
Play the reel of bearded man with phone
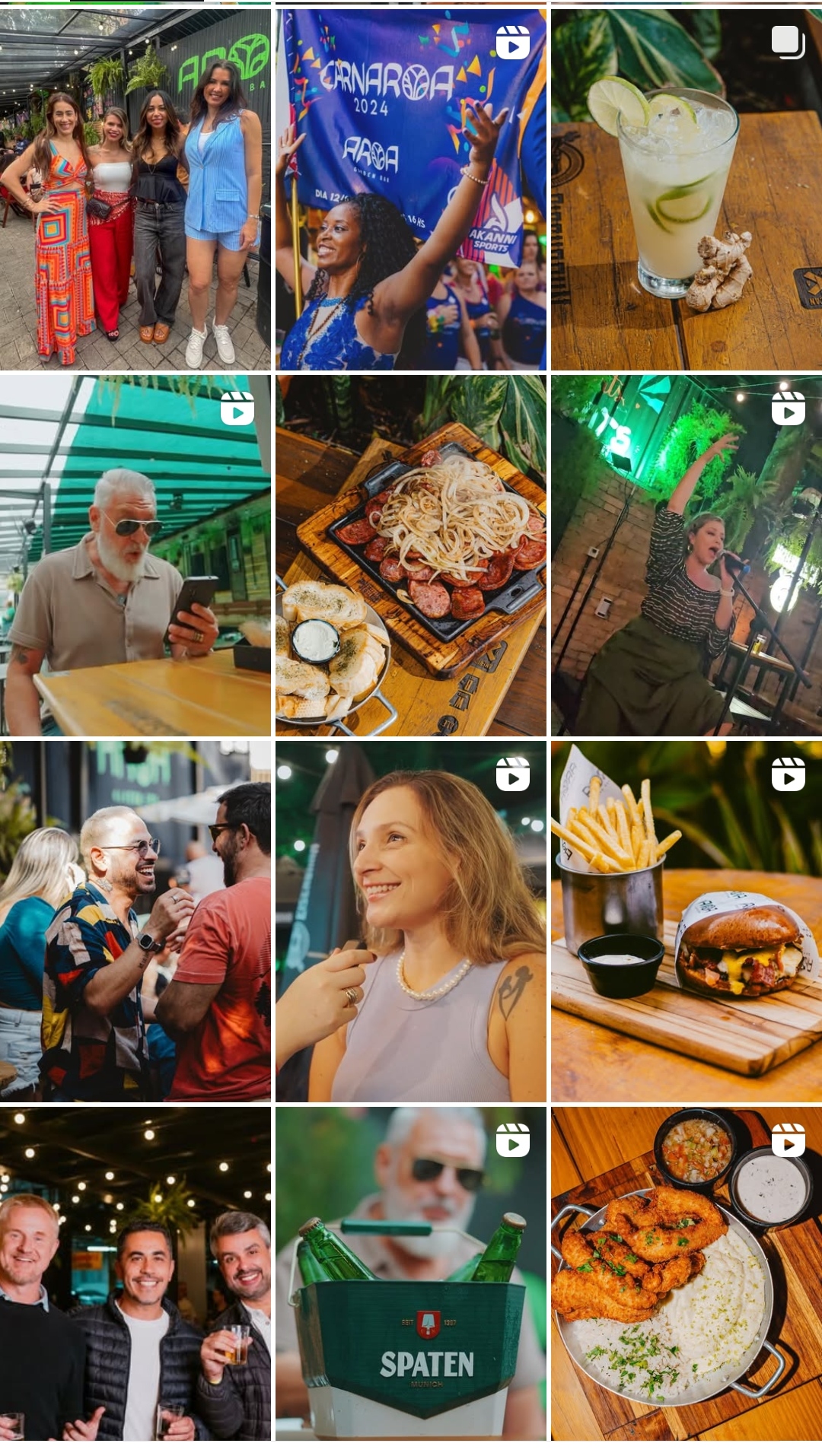[135, 555]
